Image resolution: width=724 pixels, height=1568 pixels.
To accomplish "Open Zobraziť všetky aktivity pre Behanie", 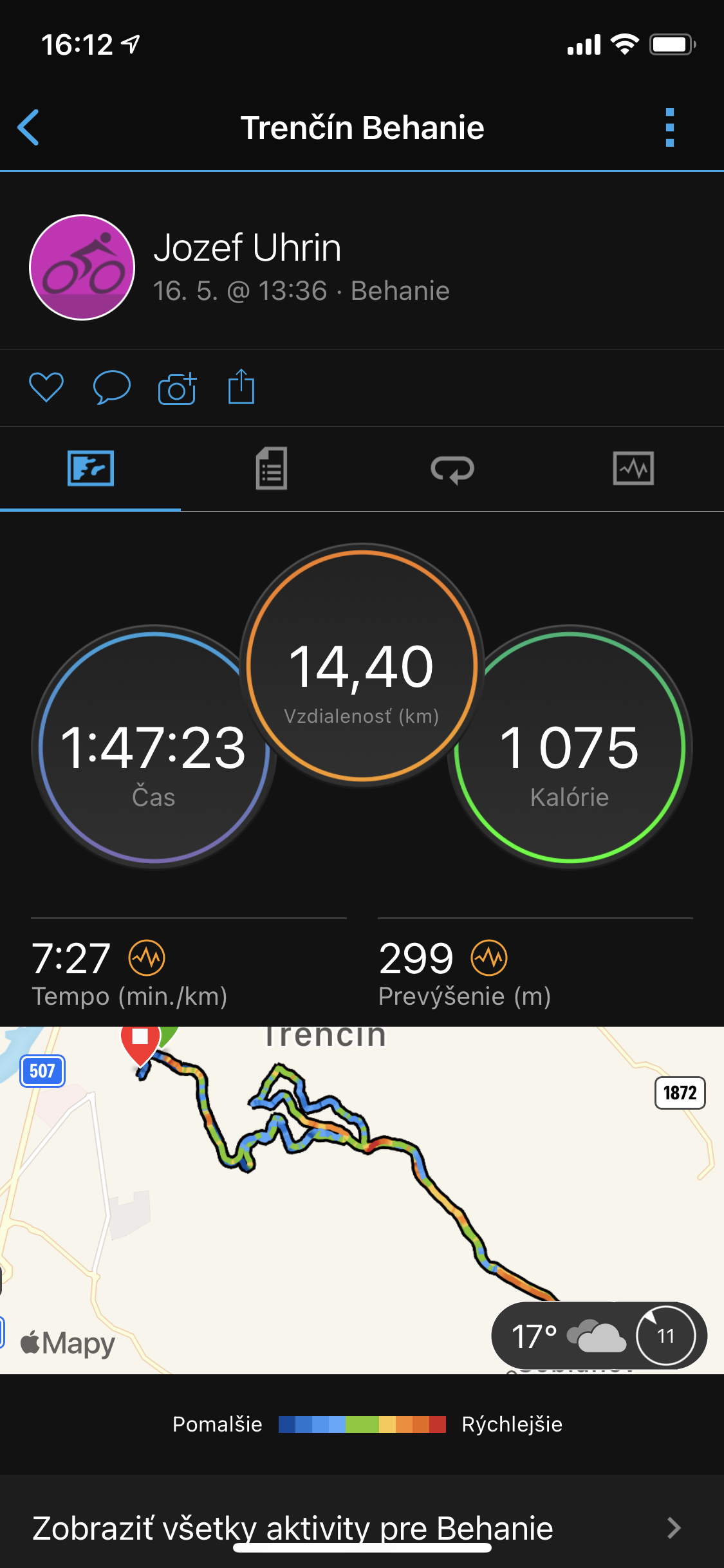I will click(x=362, y=1528).
